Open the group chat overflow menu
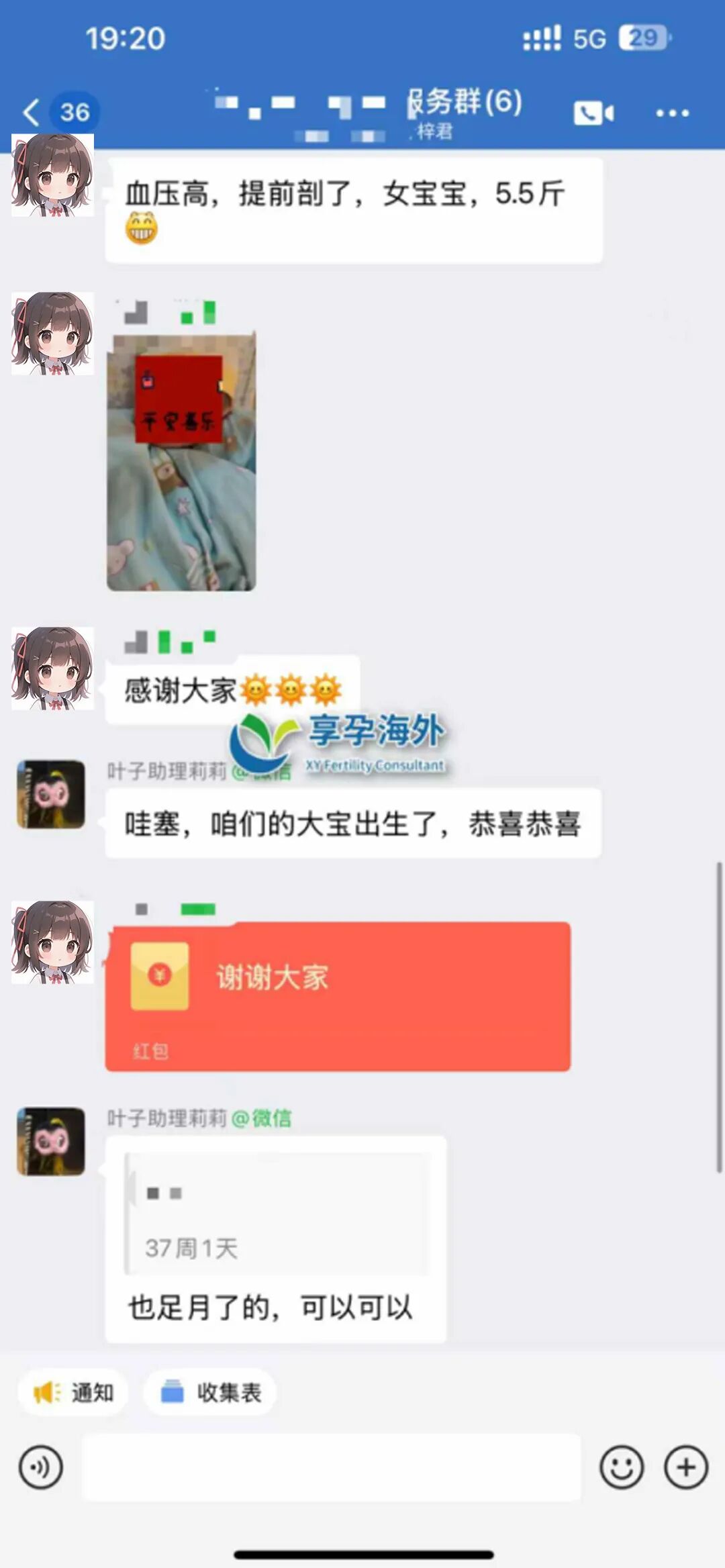 (x=672, y=113)
